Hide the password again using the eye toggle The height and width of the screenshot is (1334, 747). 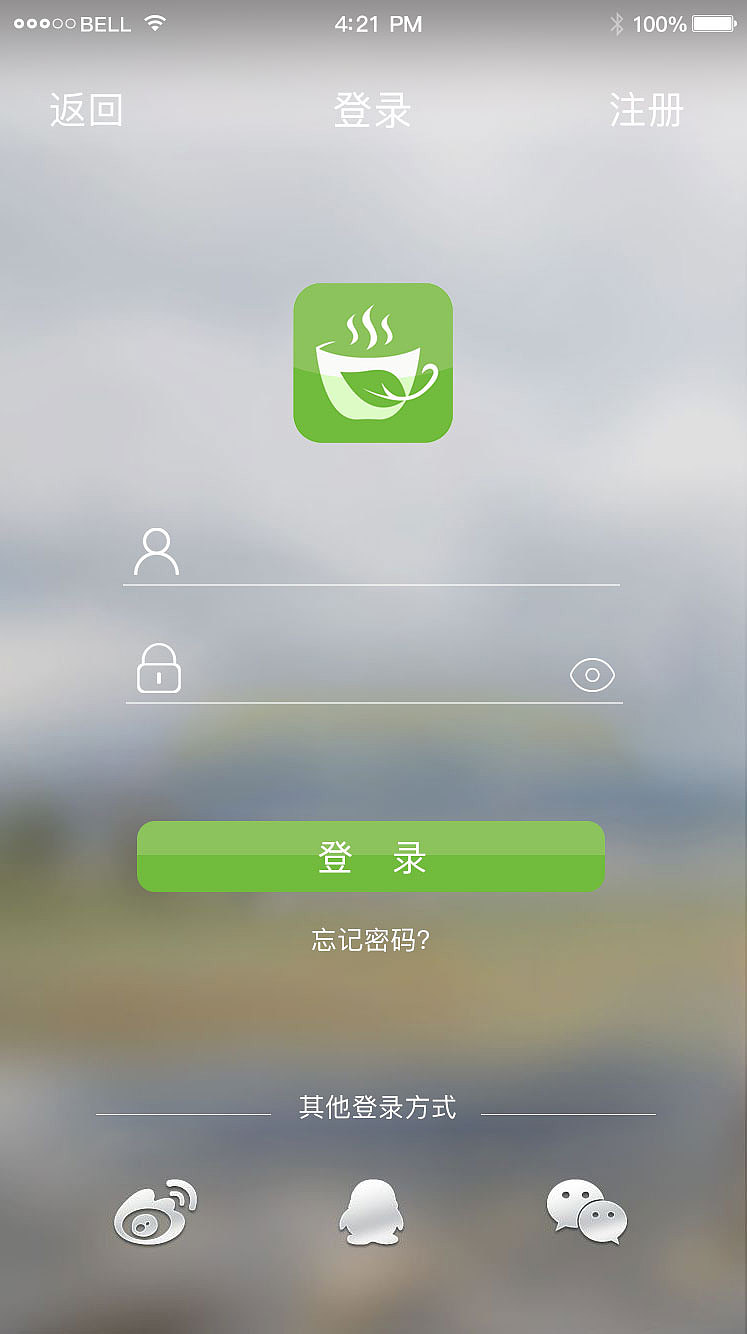click(591, 674)
